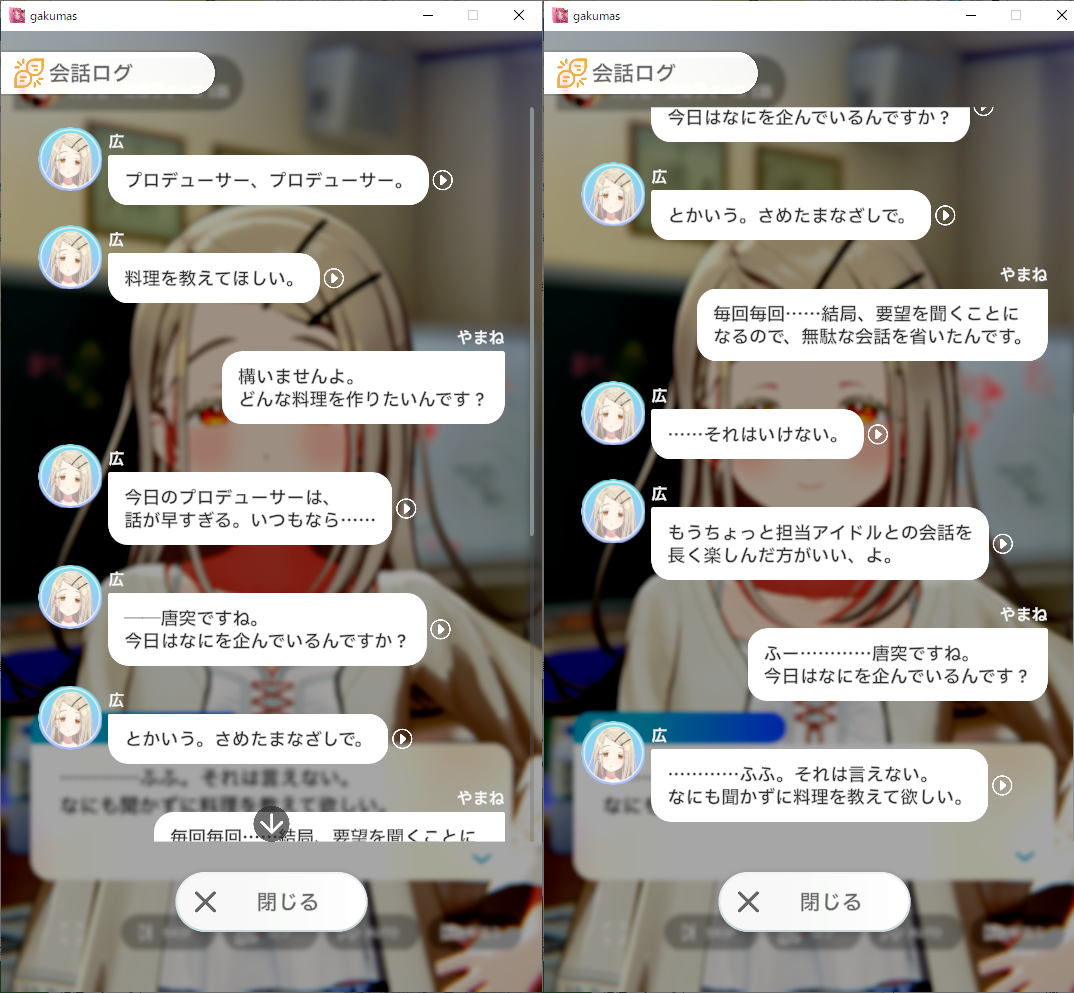Play voice for 「もうちょっと担当アイドルとの会話を」

point(1002,543)
